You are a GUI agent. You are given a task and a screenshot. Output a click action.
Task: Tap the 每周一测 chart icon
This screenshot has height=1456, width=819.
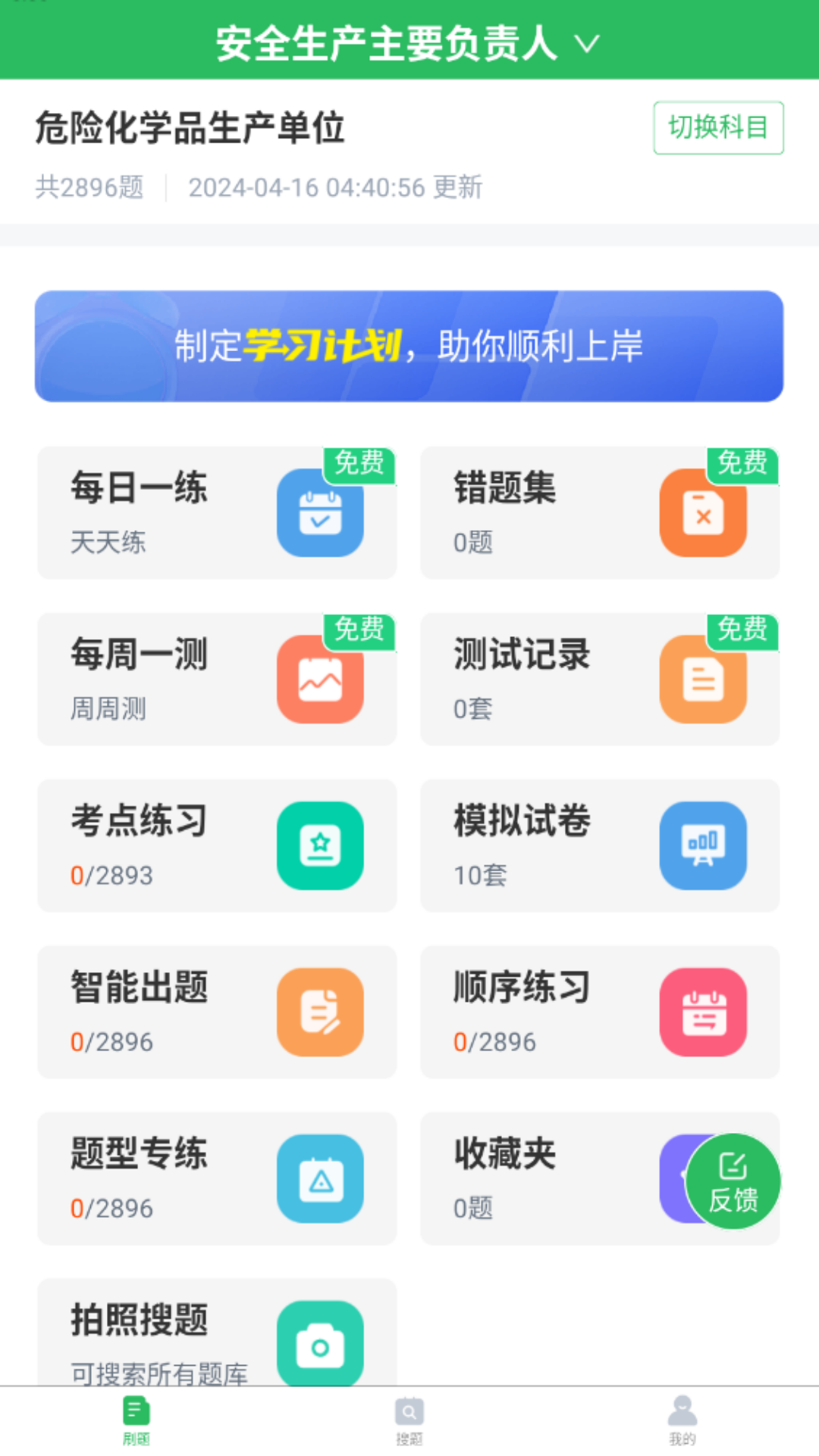click(x=320, y=679)
